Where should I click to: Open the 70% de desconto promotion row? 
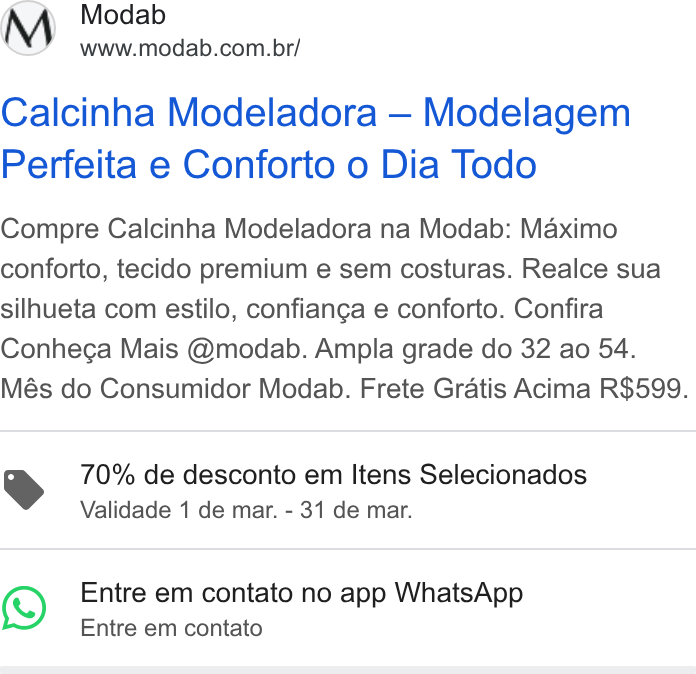(348, 490)
